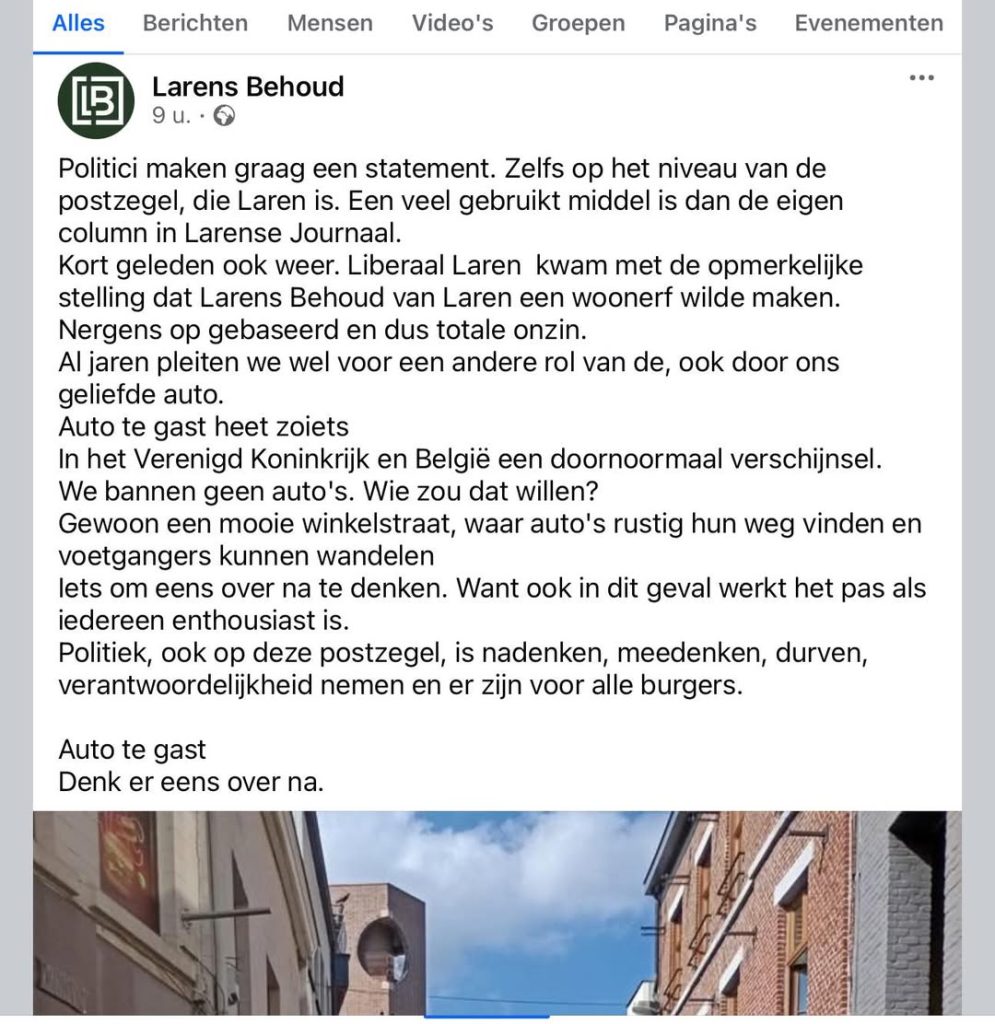Tap the Larens Behoud page name
This screenshot has height=1024, width=995.
point(247,87)
